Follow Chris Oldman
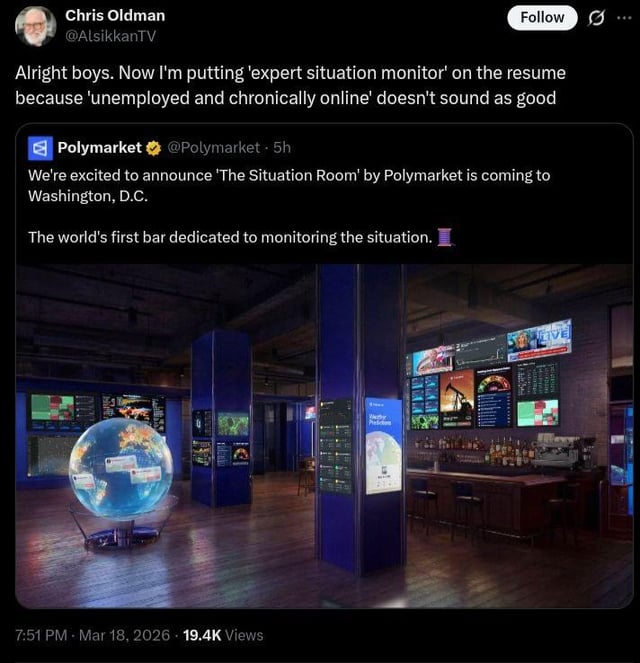Viewport: 640px width, 663px height. 542,17
